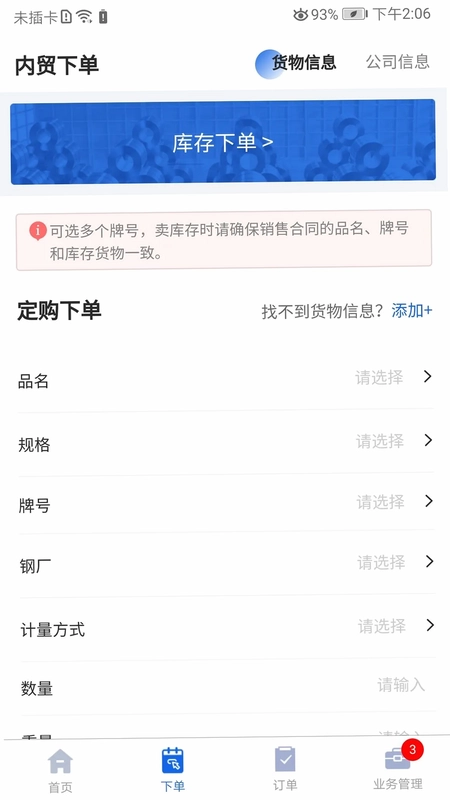Screen dimensions: 450x800
Task: Open the 下单 bottom tab
Action: [x=172, y=769]
